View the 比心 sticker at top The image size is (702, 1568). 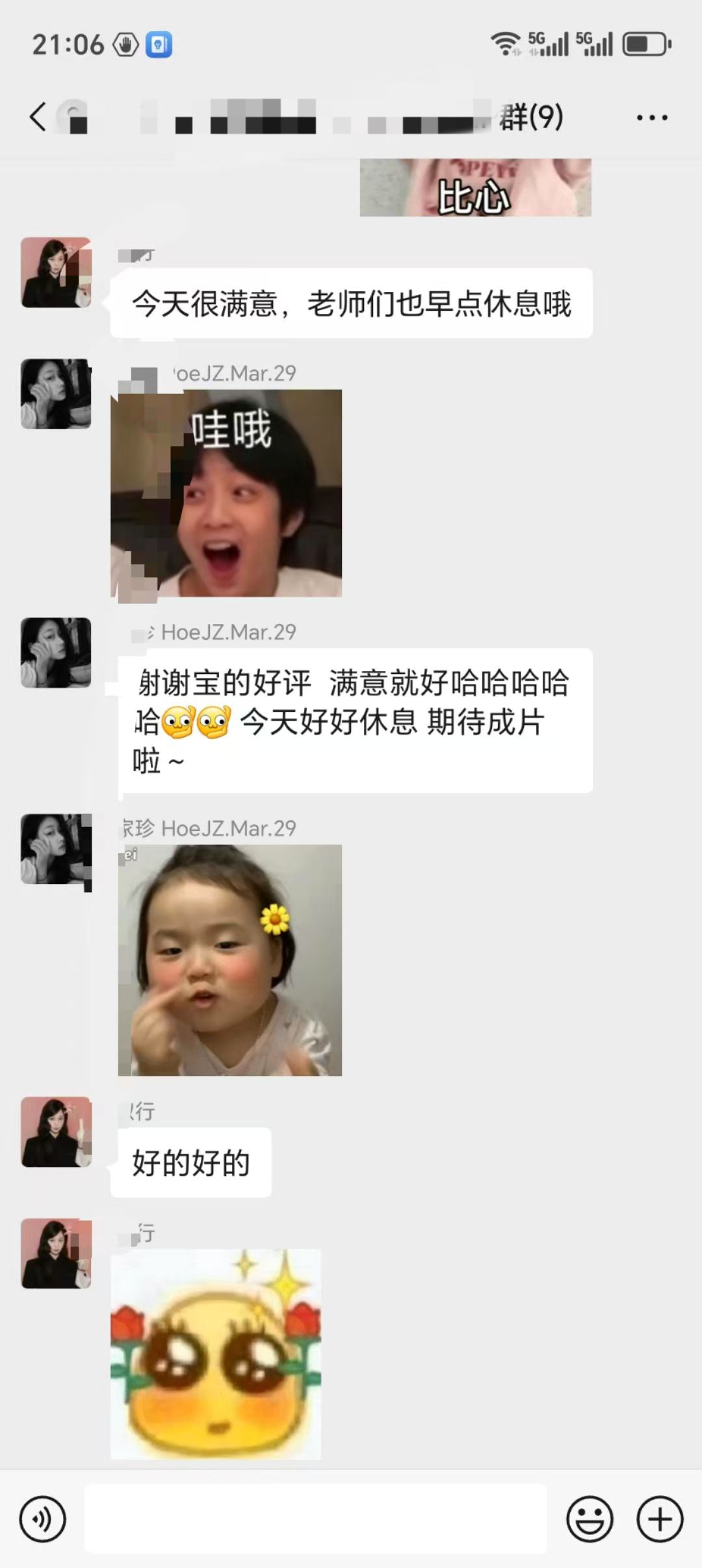tap(475, 189)
